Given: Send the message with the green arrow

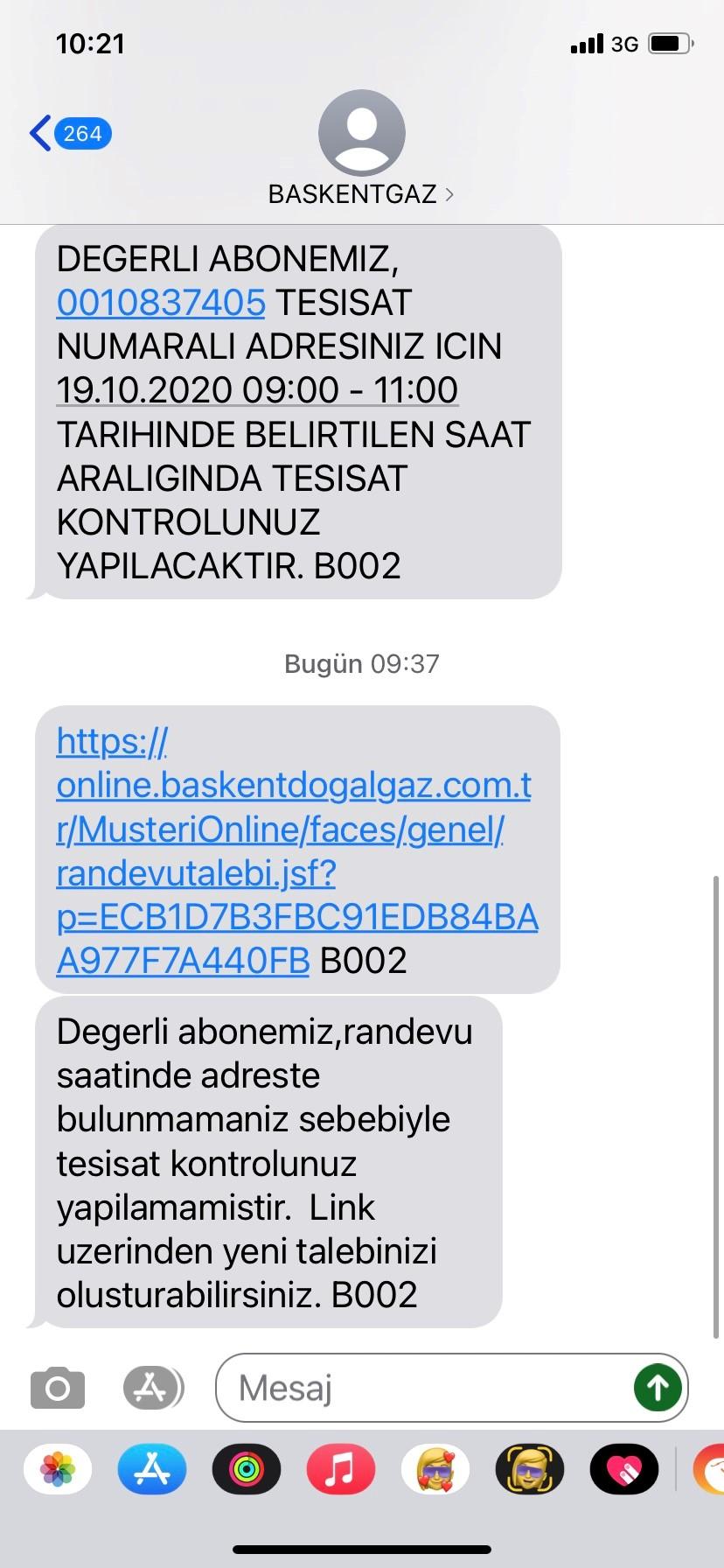Looking at the screenshot, I should point(658,1388).
